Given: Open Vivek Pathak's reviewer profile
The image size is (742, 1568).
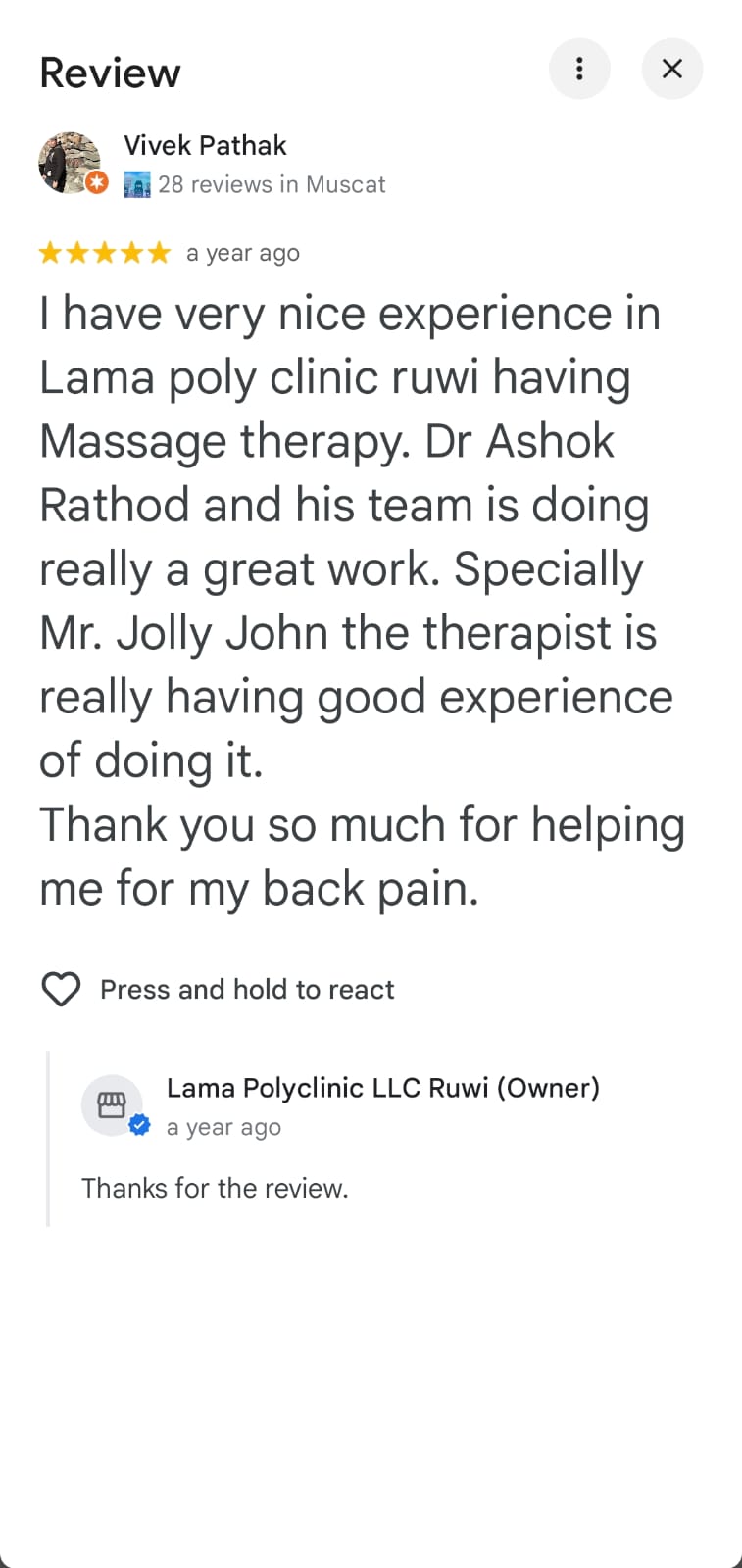Looking at the screenshot, I should click(205, 145).
